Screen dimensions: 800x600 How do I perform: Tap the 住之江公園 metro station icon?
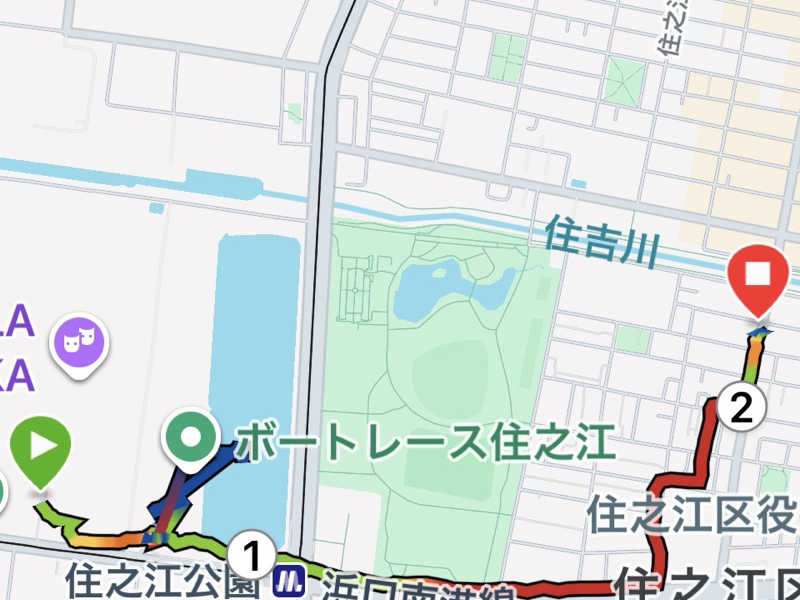coord(291,578)
